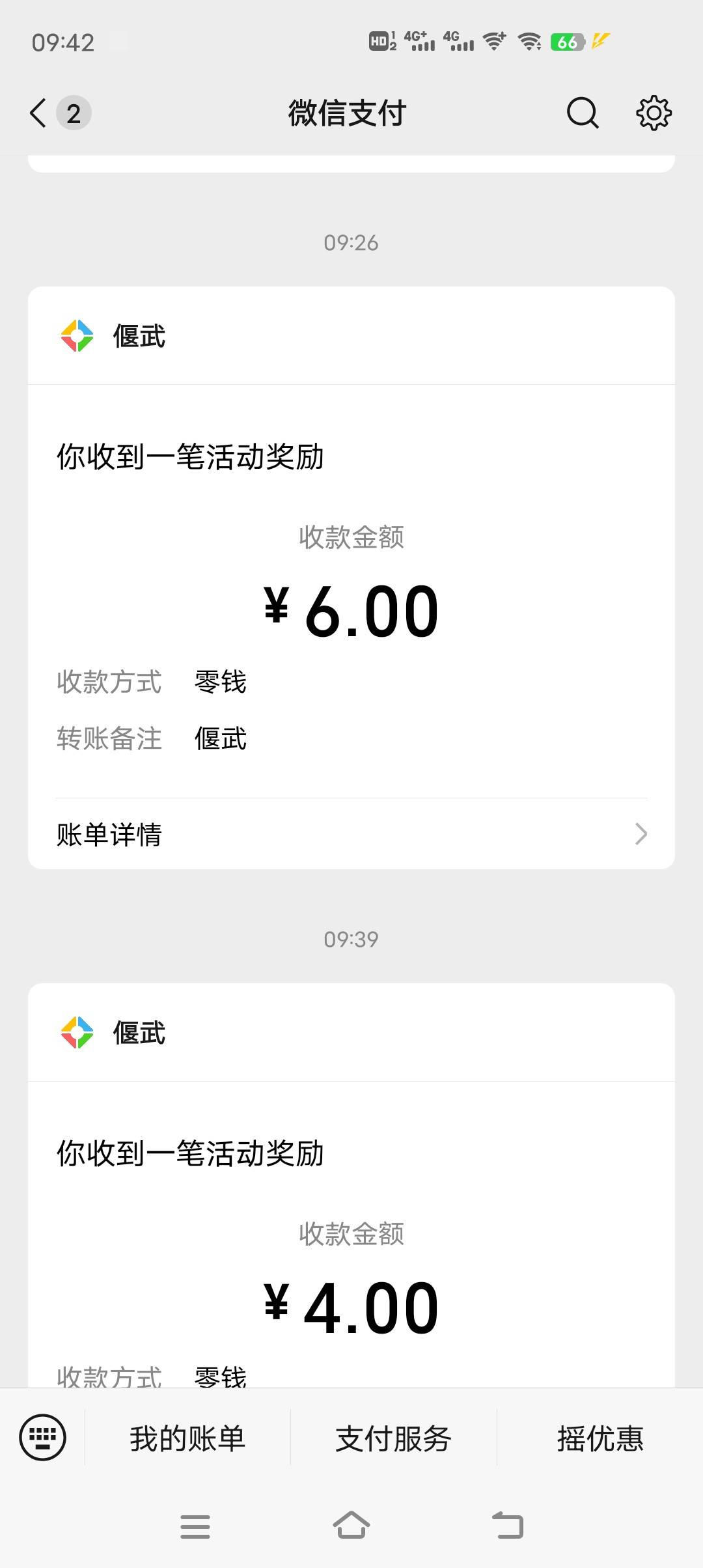The width and height of the screenshot is (703, 1568).
Task: Go back using the top-left arrow
Action: pos(38,113)
